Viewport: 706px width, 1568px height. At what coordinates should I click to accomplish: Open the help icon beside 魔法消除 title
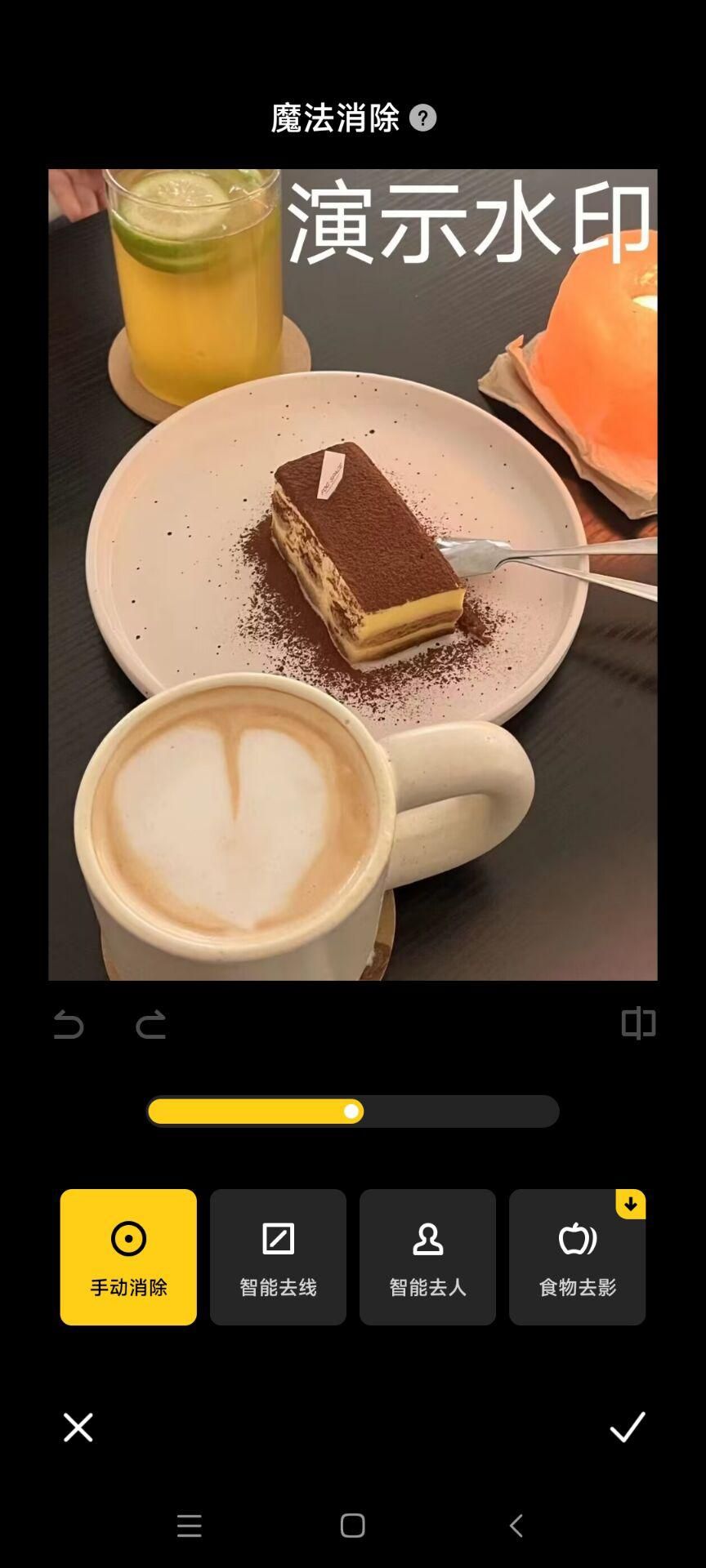tap(423, 118)
